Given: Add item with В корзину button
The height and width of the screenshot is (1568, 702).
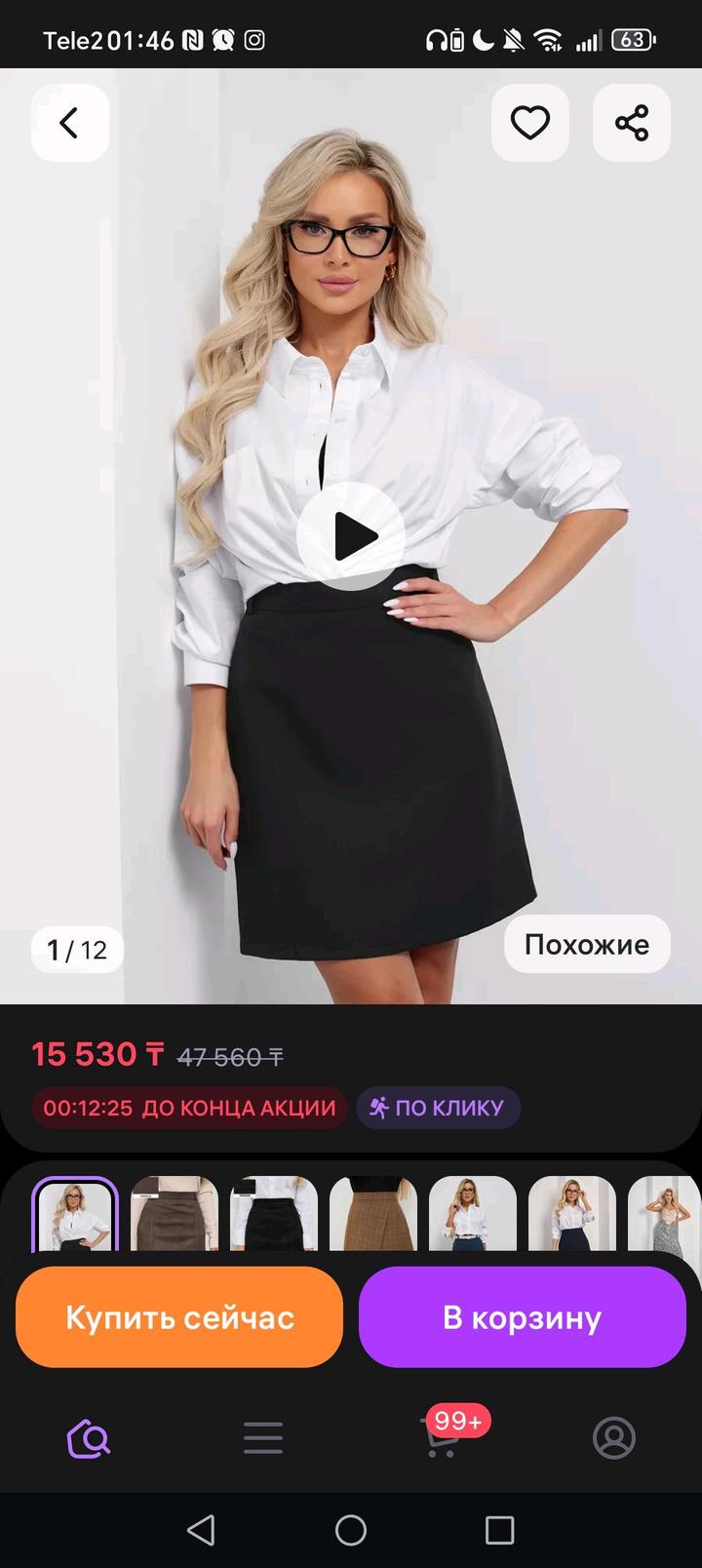Looking at the screenshot, I should 522,1317.
